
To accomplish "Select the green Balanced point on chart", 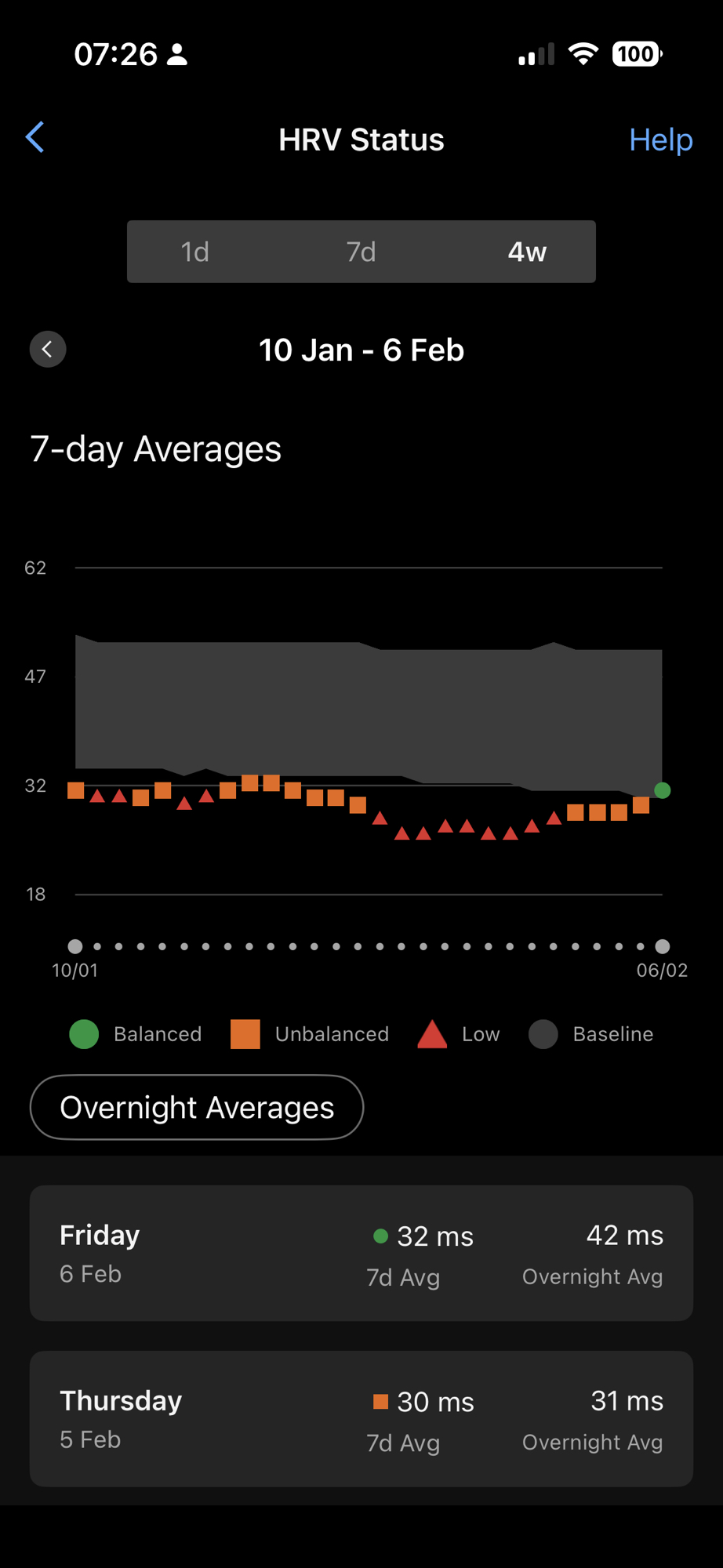I will coord(662,790).
